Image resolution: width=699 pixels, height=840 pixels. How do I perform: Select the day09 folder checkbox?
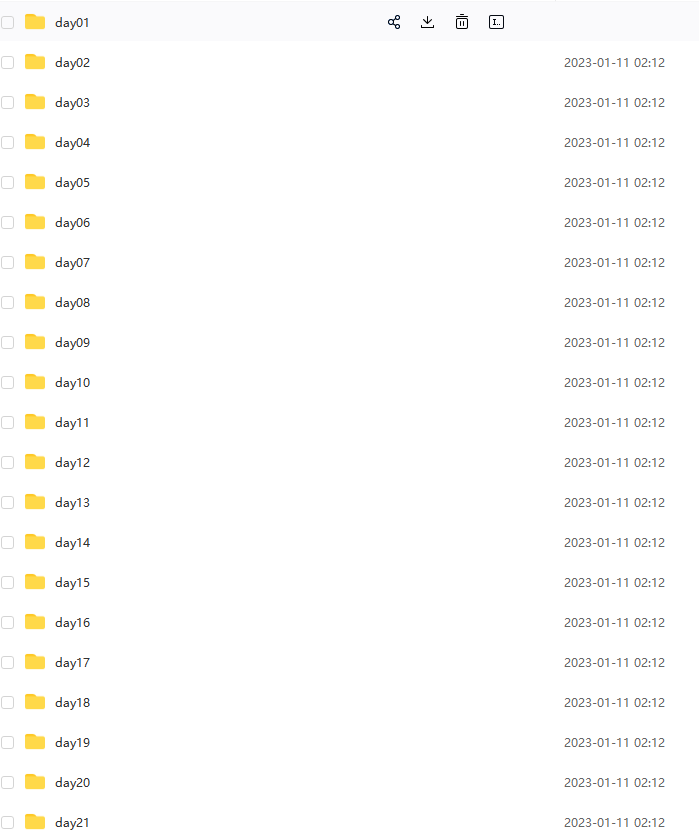point(8,342)
